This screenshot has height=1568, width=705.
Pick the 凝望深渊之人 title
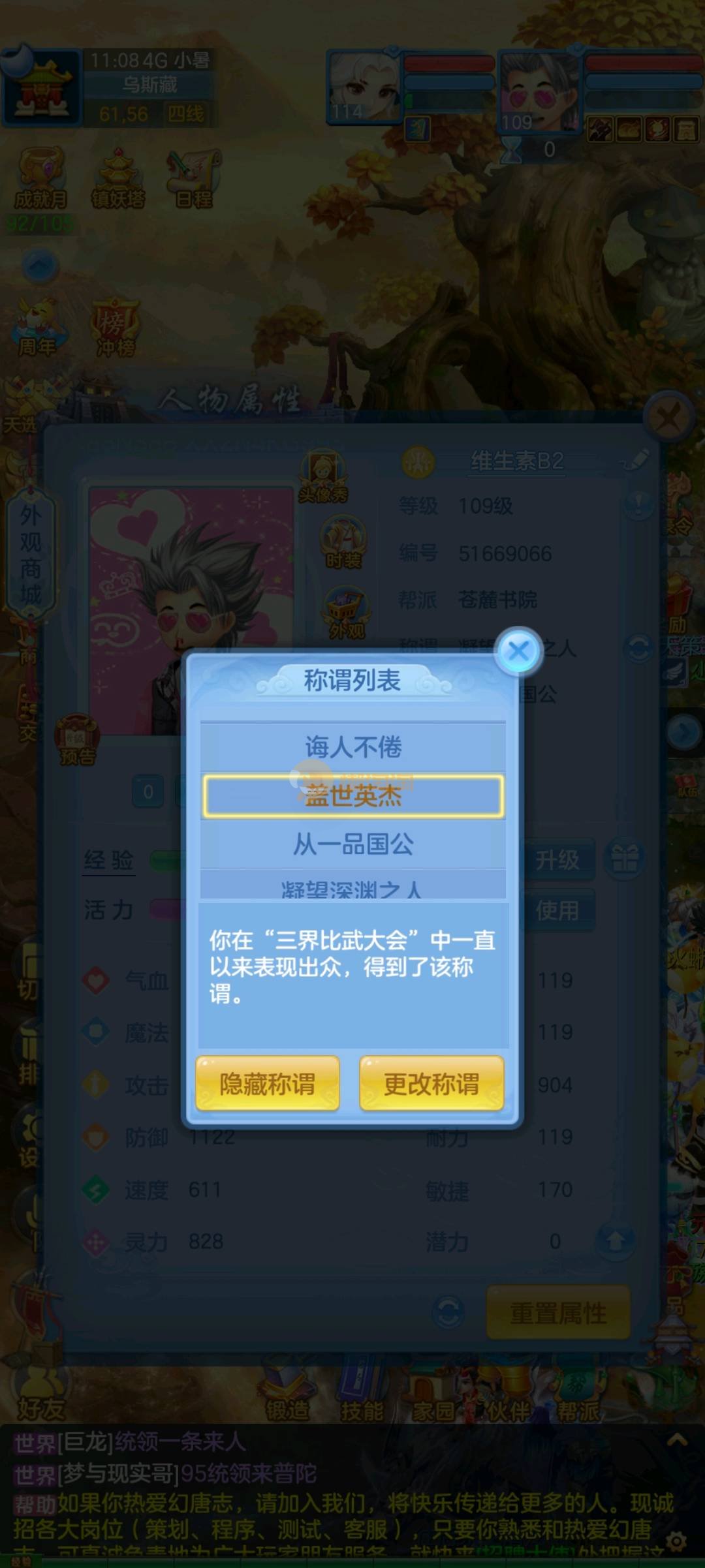point(353,887)
